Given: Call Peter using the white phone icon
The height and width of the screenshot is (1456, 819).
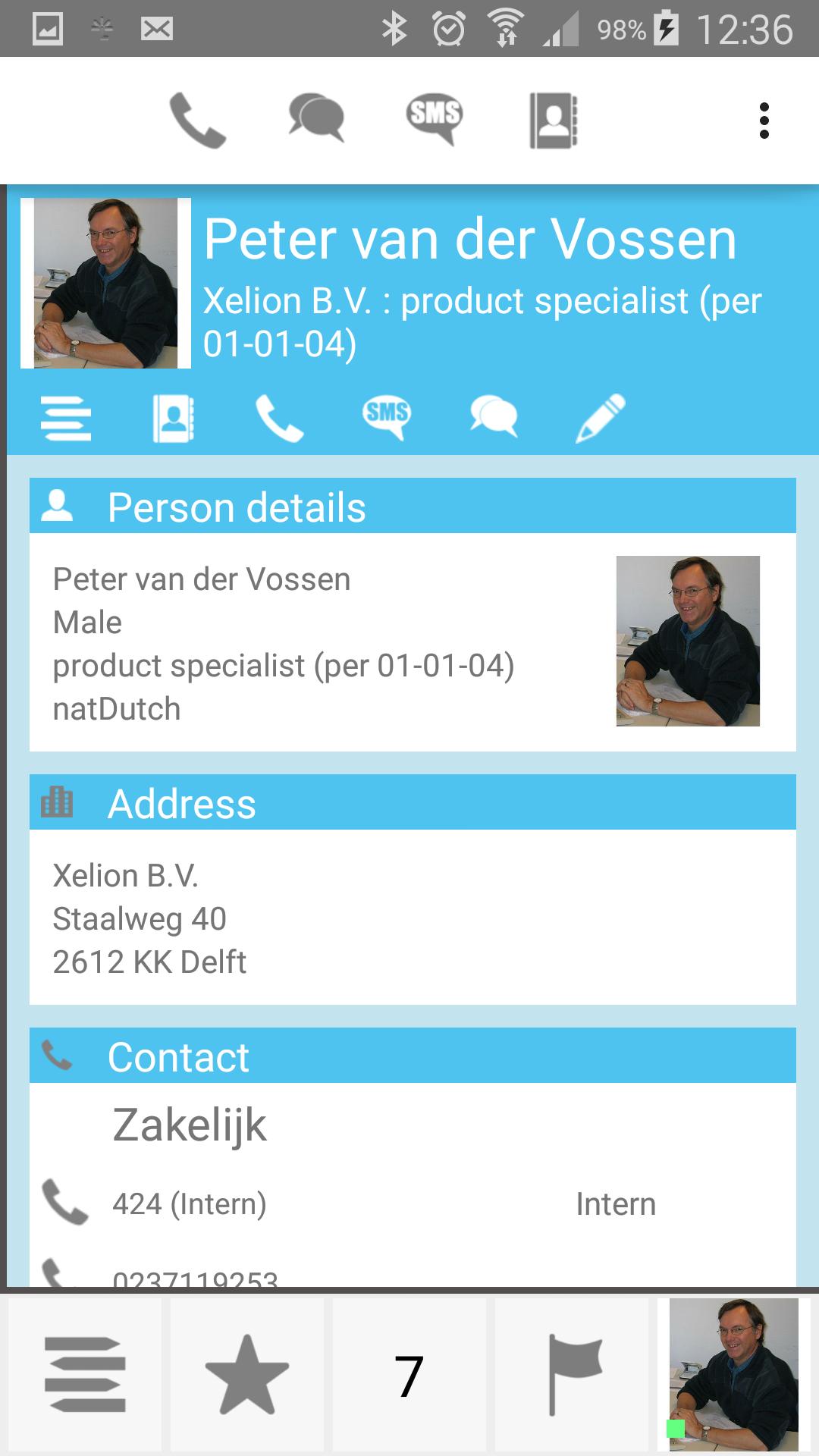Looking at the screenshot, I should pos(280,418).
